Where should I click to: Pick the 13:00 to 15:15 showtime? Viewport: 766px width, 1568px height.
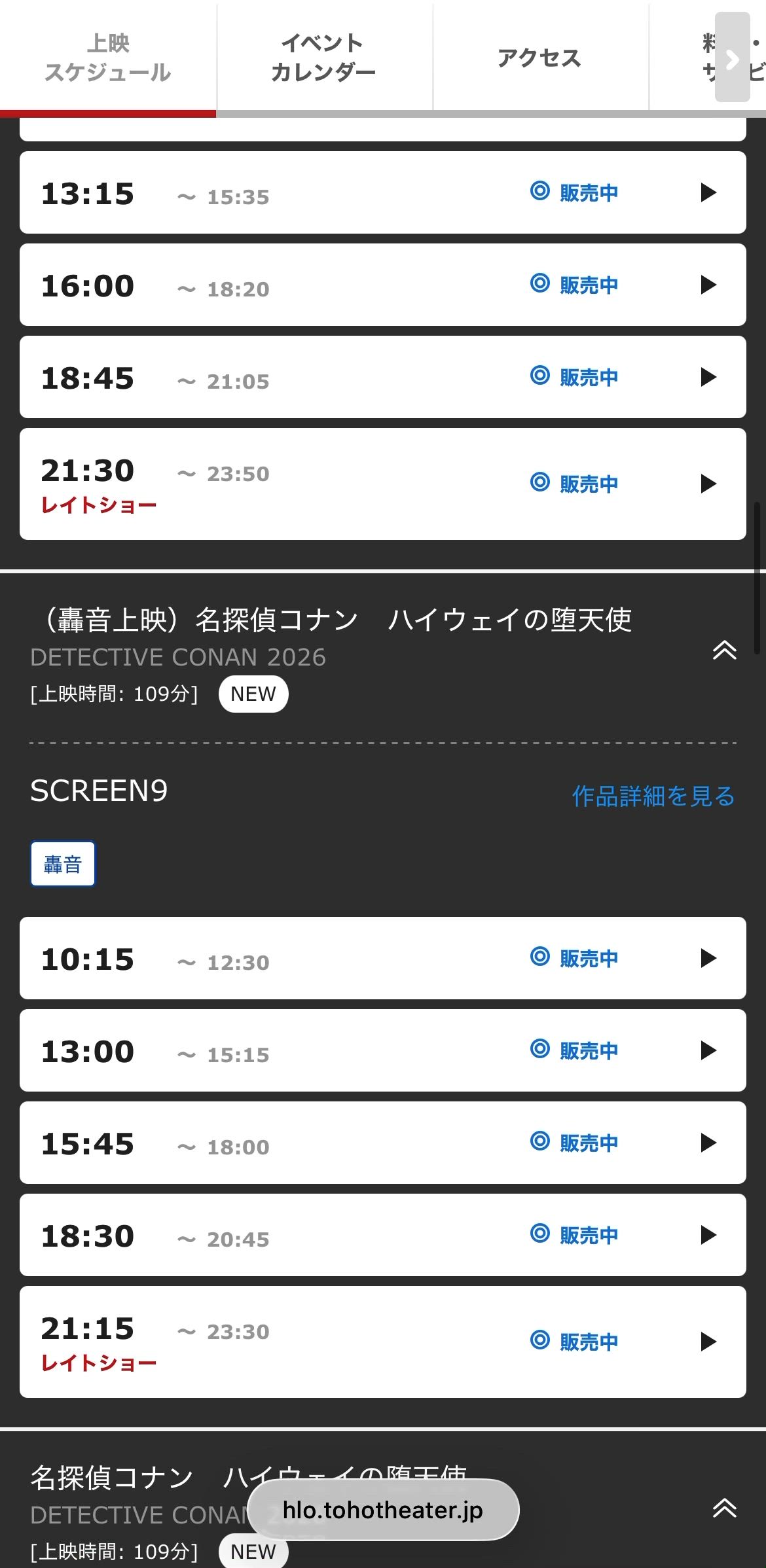click(383, 1051)
